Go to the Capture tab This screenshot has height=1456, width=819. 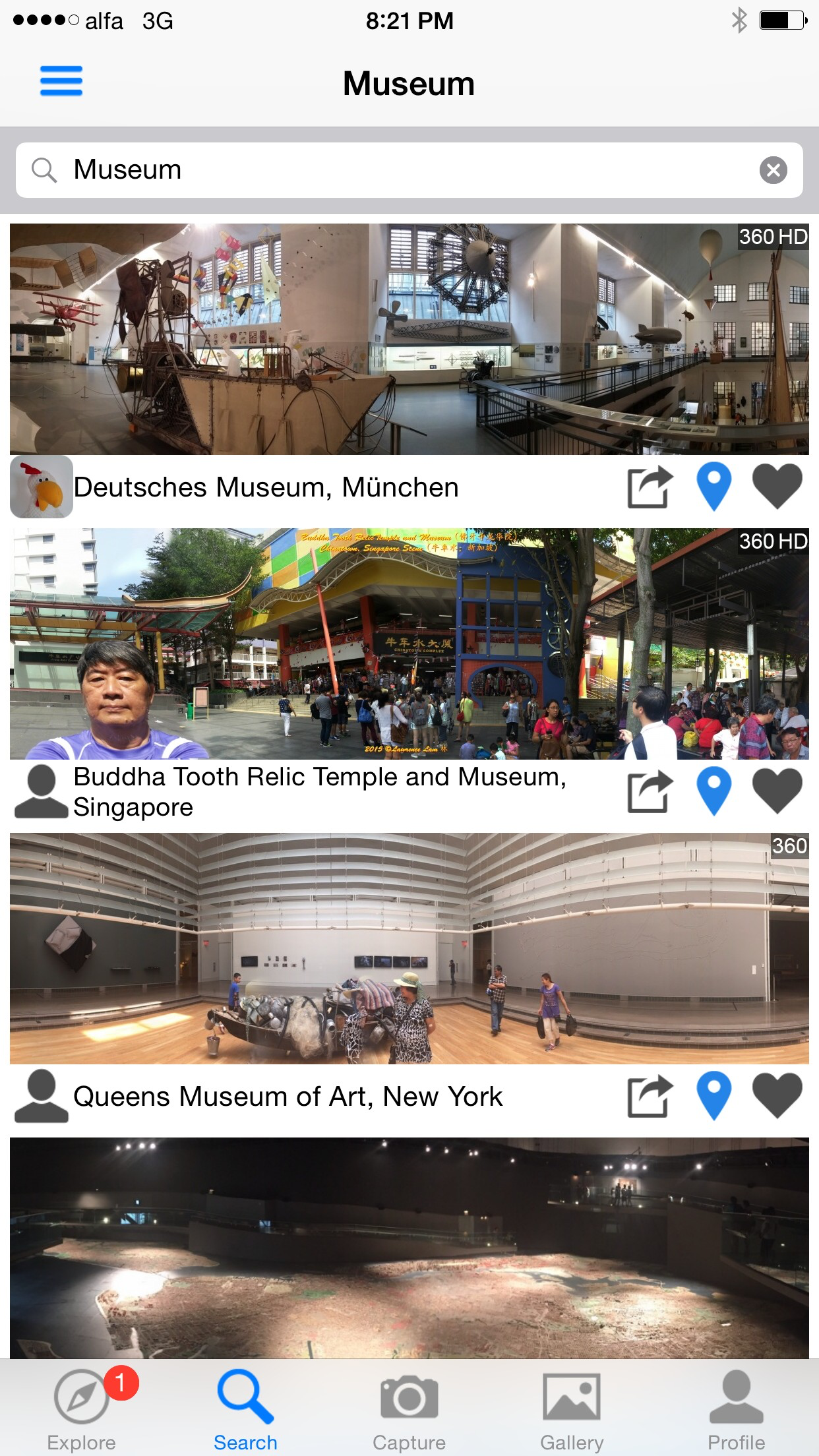[x=409, y=1409]
